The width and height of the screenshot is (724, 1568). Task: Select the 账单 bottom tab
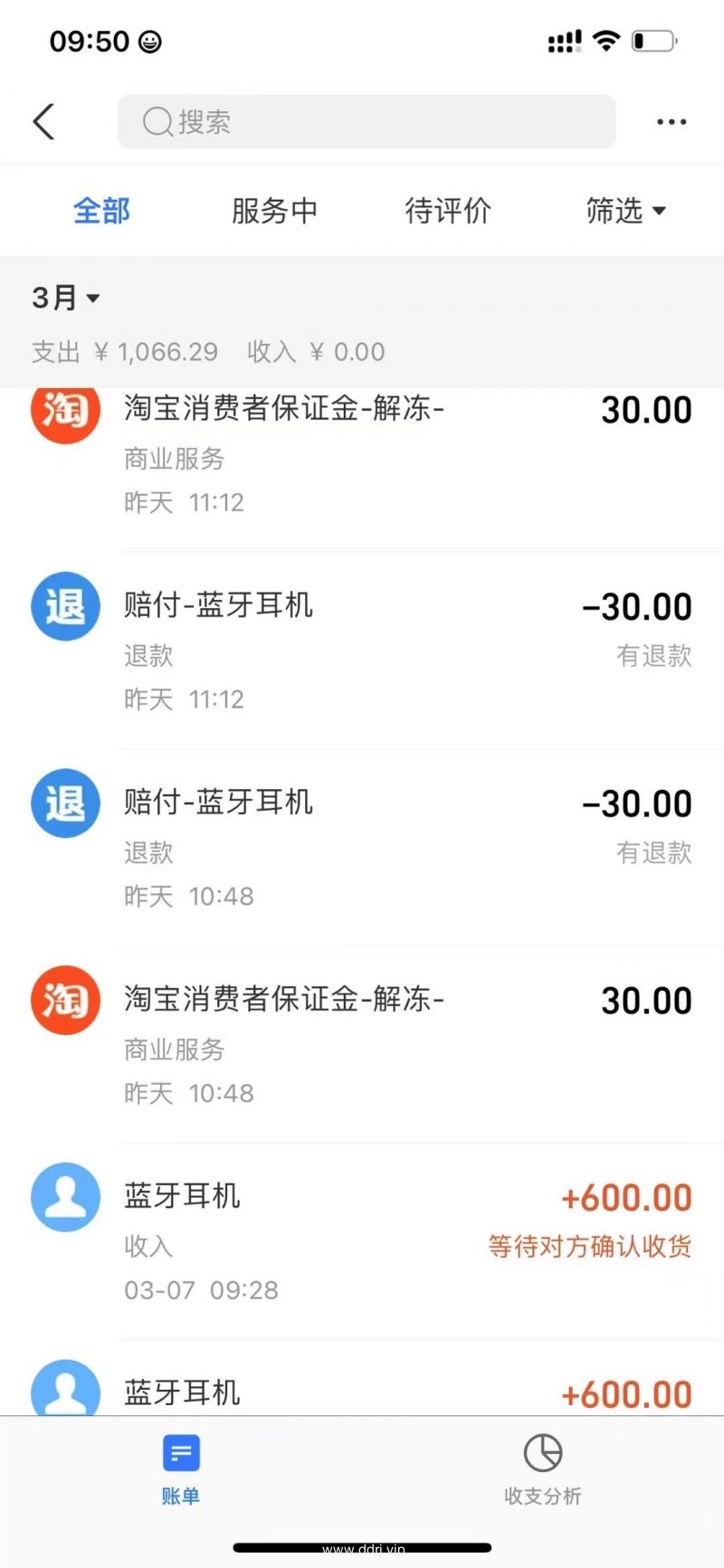point(181,1469)
